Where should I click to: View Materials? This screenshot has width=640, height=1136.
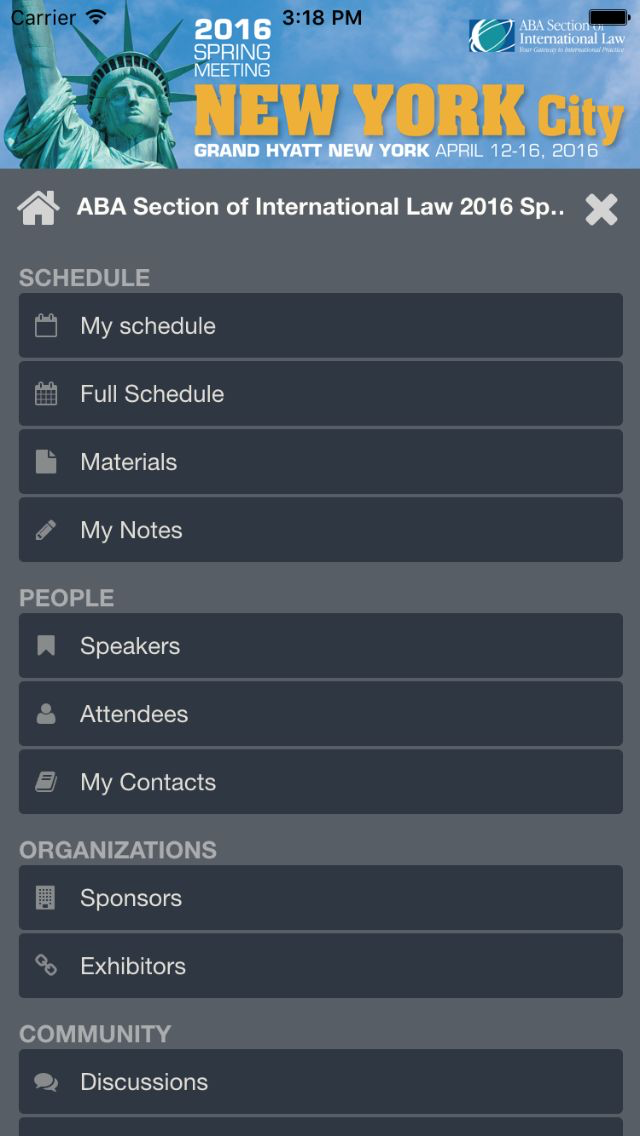[320, 462]
